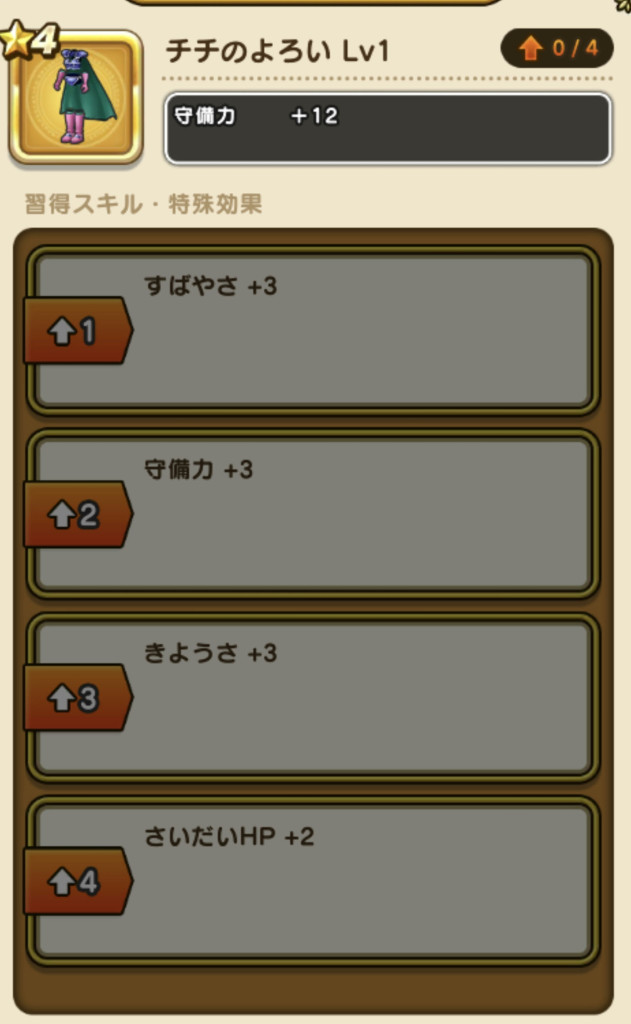This screenshot has height=1024, width=631.
Task: Tap the さいだいHP +2 skill row
Action: (x=312, y=881)
